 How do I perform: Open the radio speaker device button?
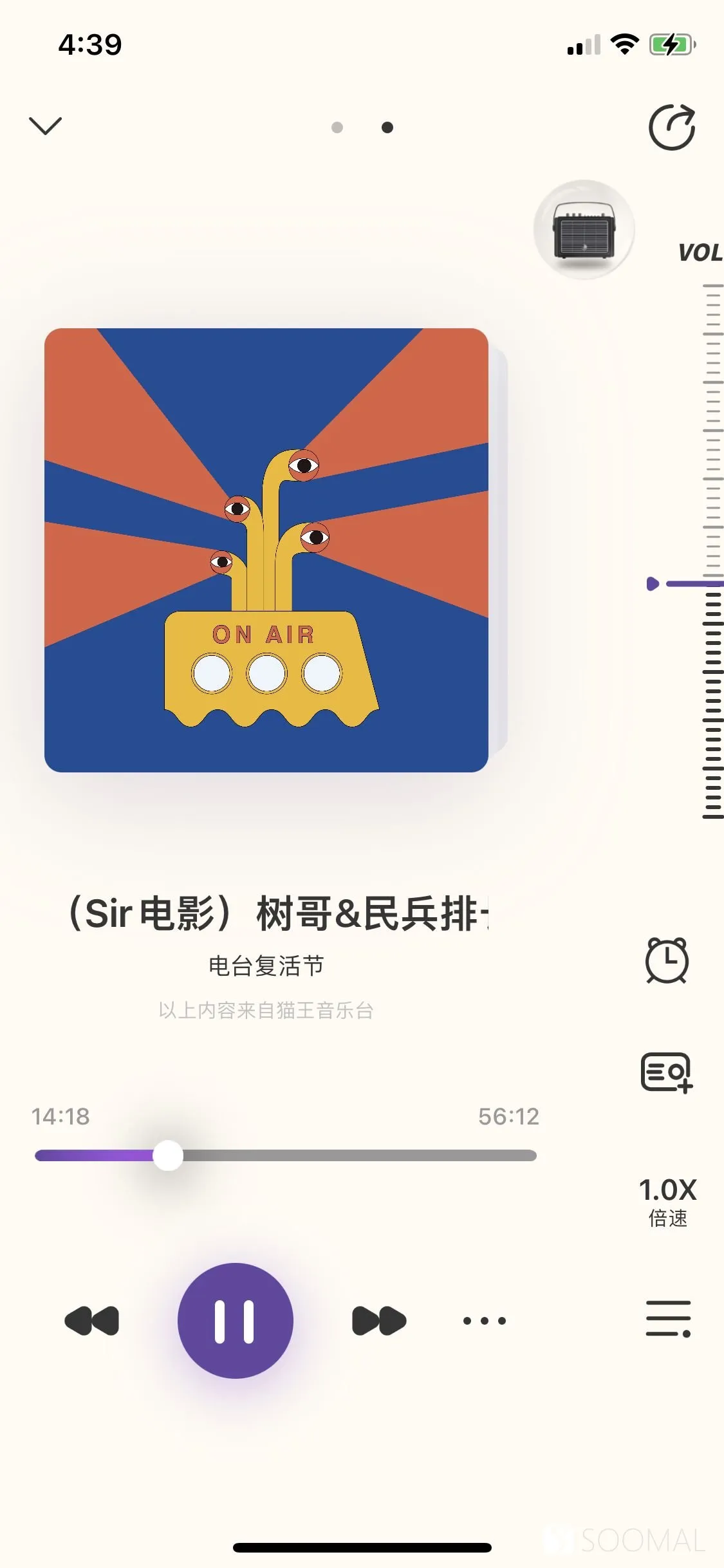click(584, 229)
